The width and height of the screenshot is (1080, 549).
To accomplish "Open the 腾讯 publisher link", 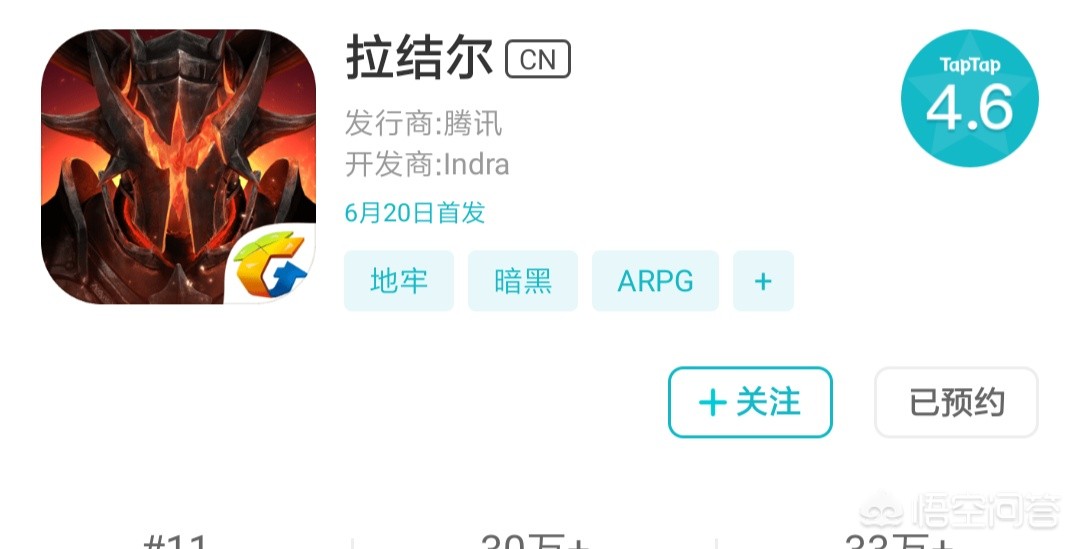I will pos(473,124).
